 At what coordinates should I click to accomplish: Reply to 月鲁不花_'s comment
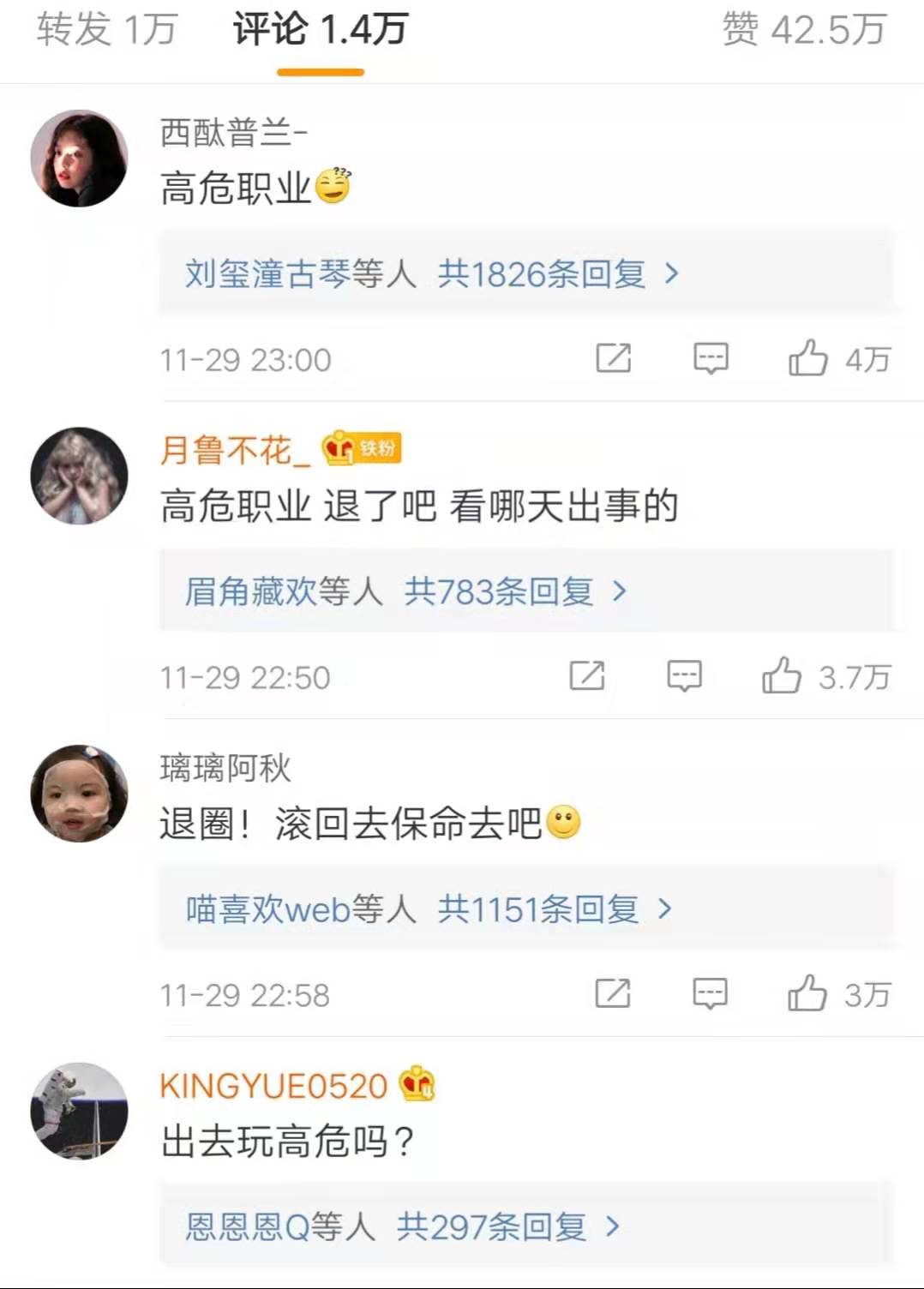684,676
